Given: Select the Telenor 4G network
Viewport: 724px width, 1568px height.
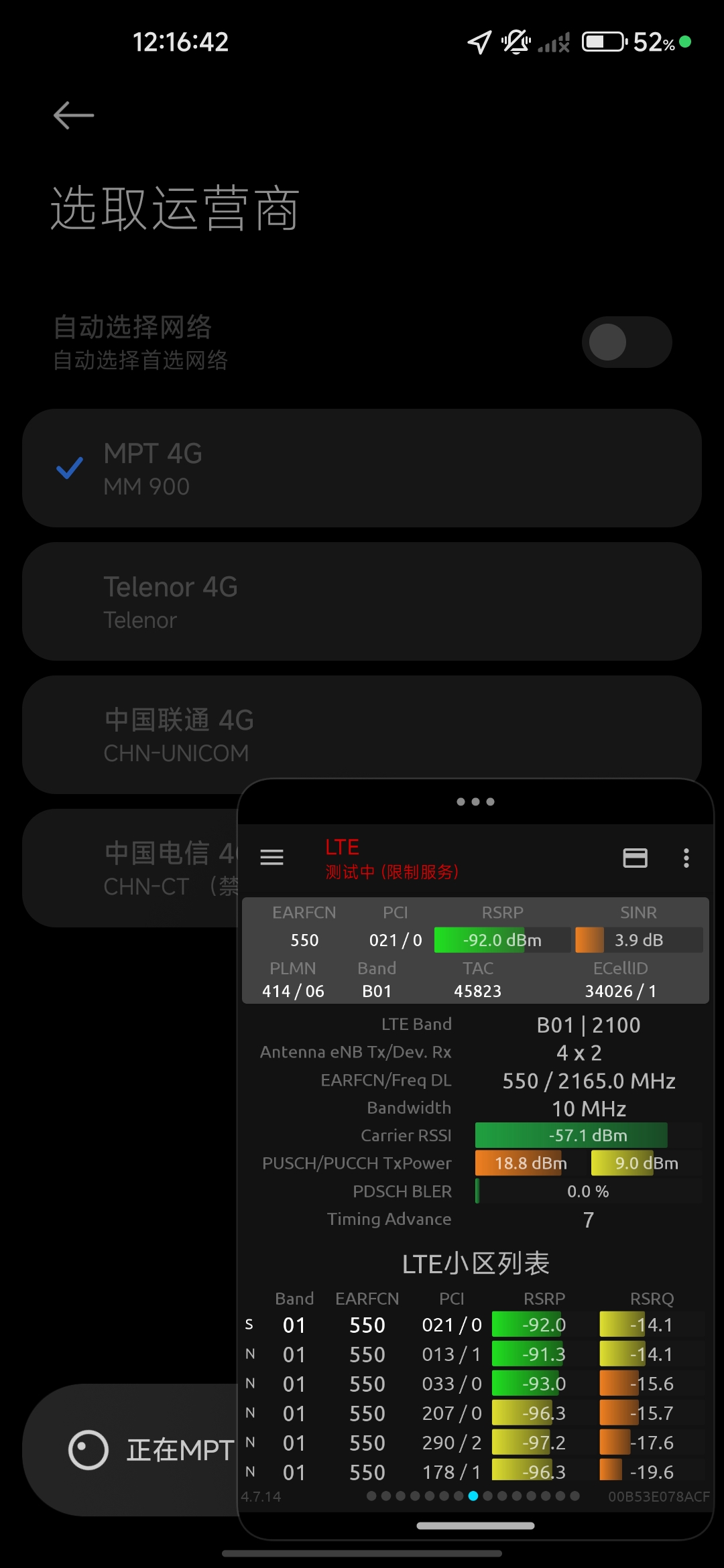Looking at the screenshot, I should point(362,601).
